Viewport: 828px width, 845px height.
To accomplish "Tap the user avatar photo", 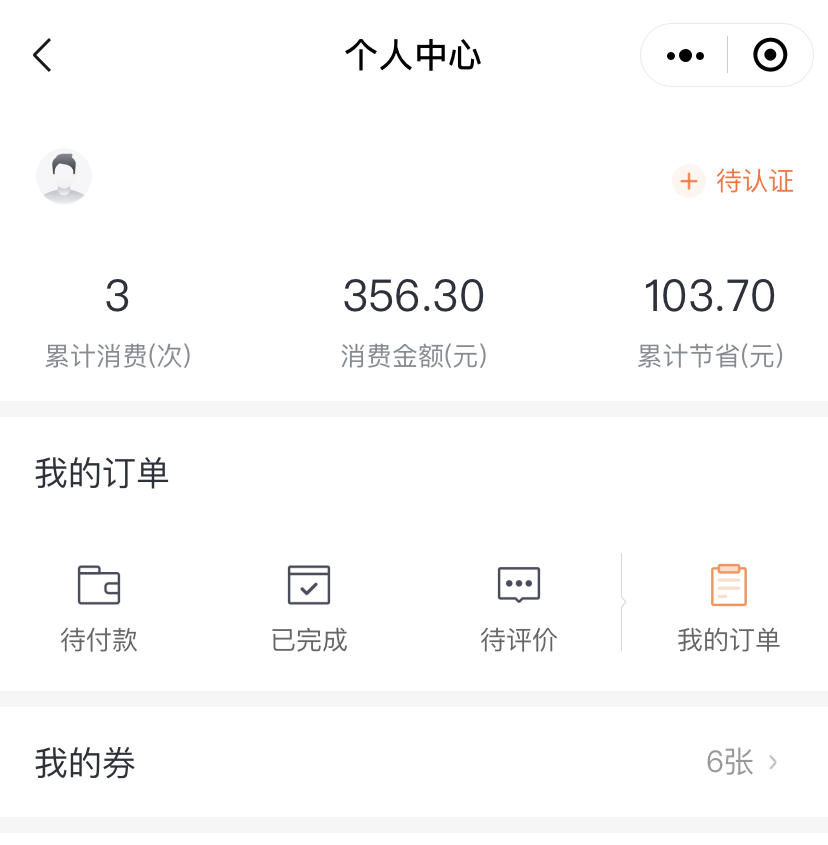I will pos(64,176).
